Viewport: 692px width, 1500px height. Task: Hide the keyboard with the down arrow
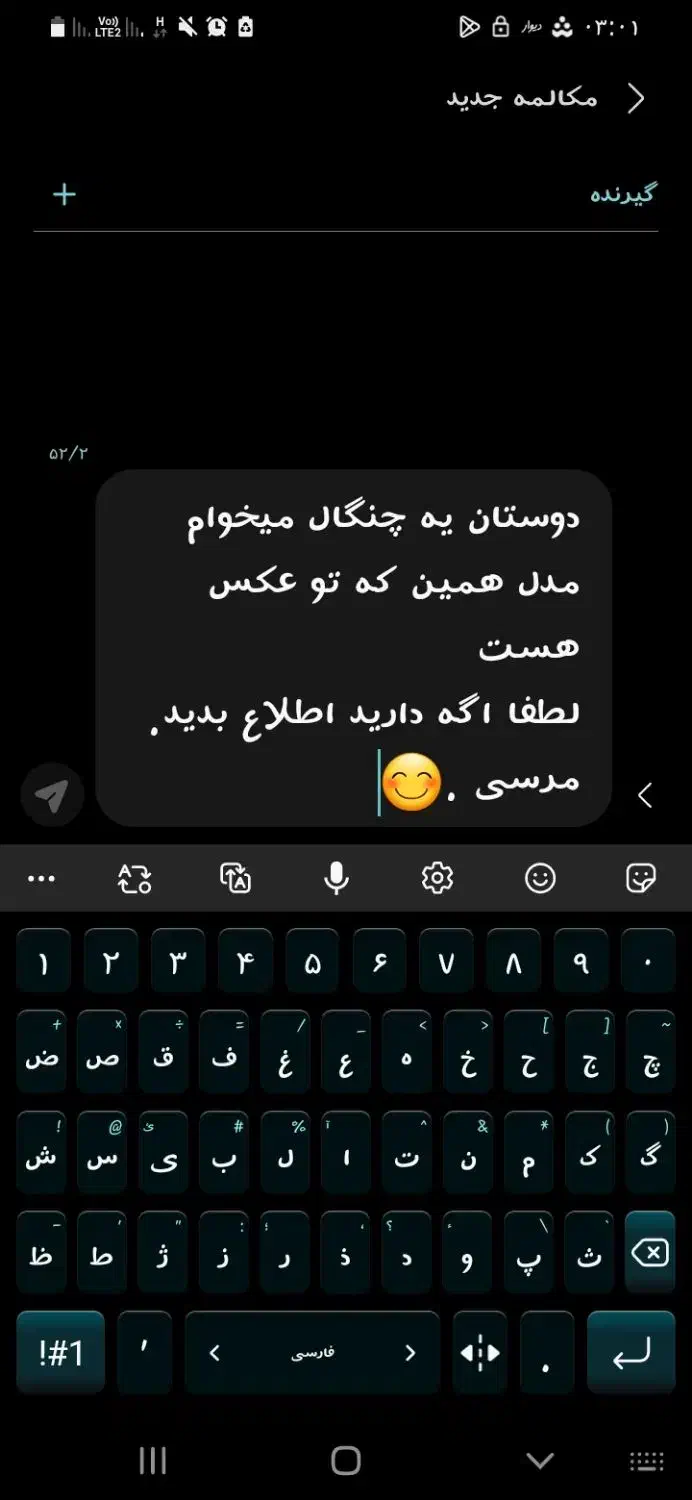(540, 1460)
